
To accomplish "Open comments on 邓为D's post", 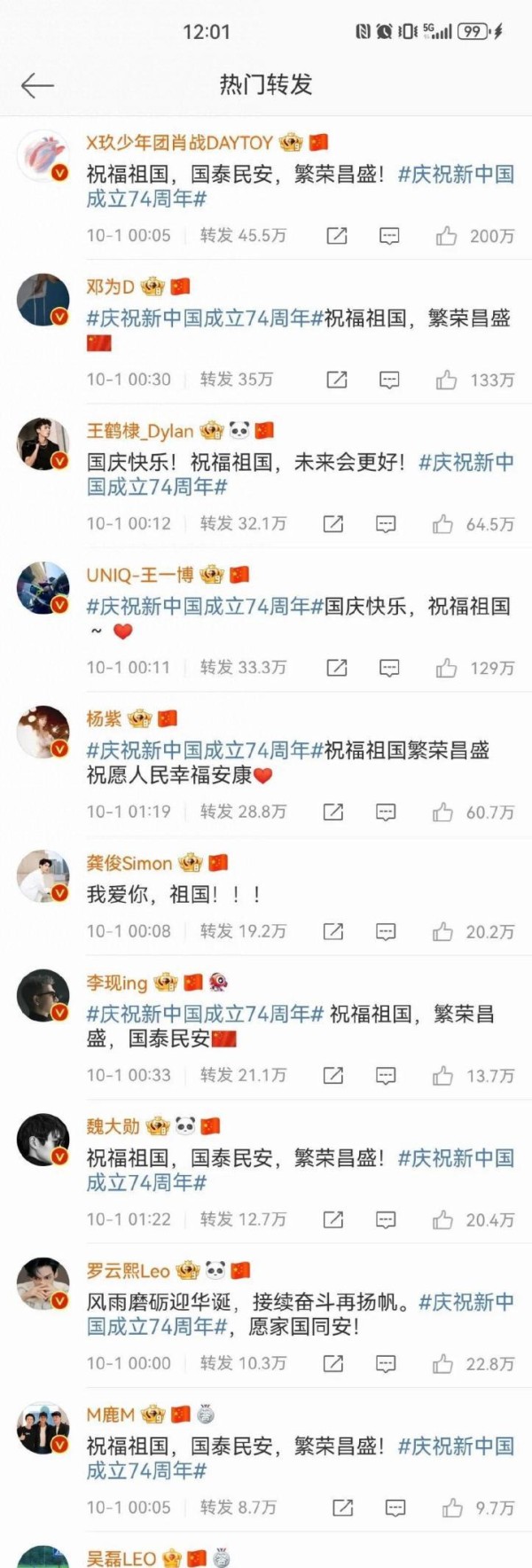I will 389,380.
